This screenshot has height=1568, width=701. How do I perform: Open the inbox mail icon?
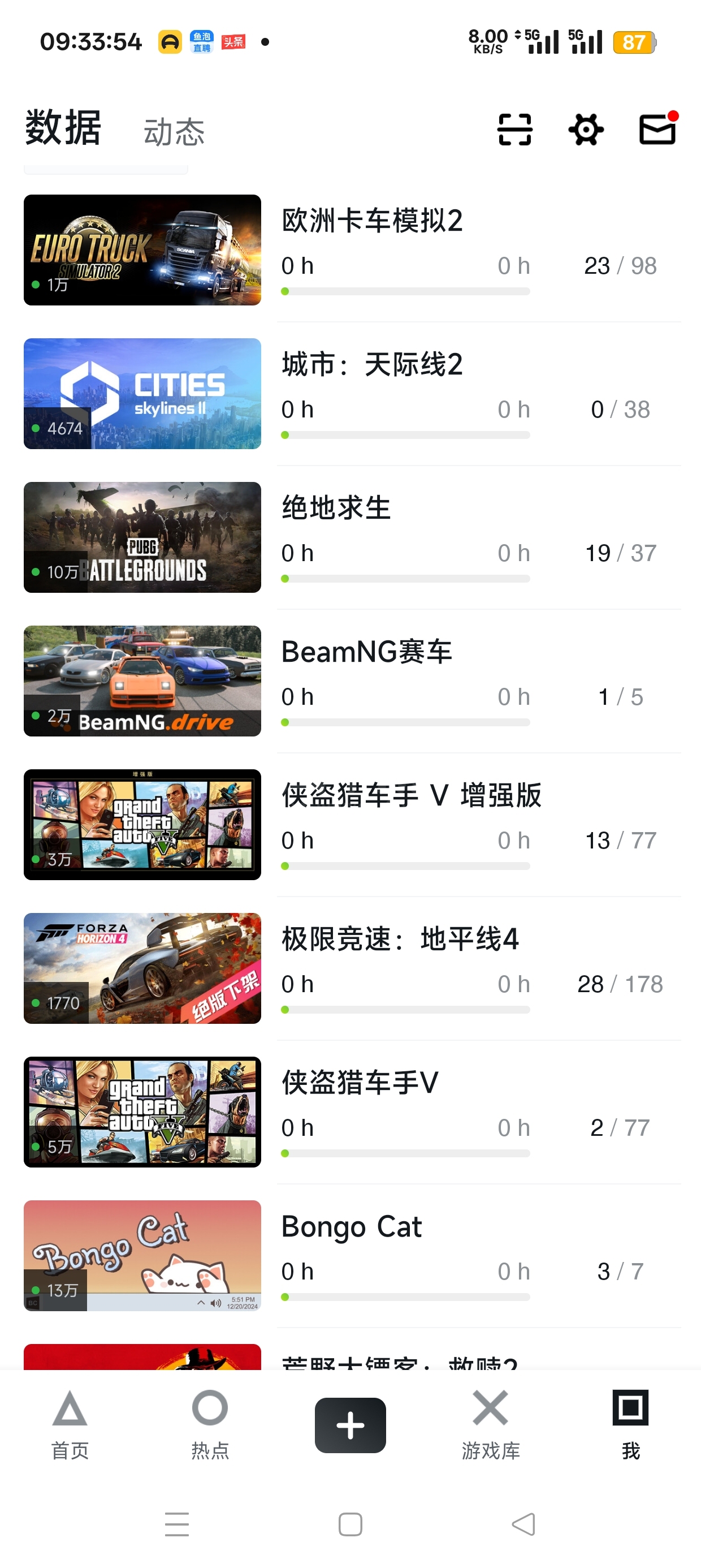click(658, 129)
